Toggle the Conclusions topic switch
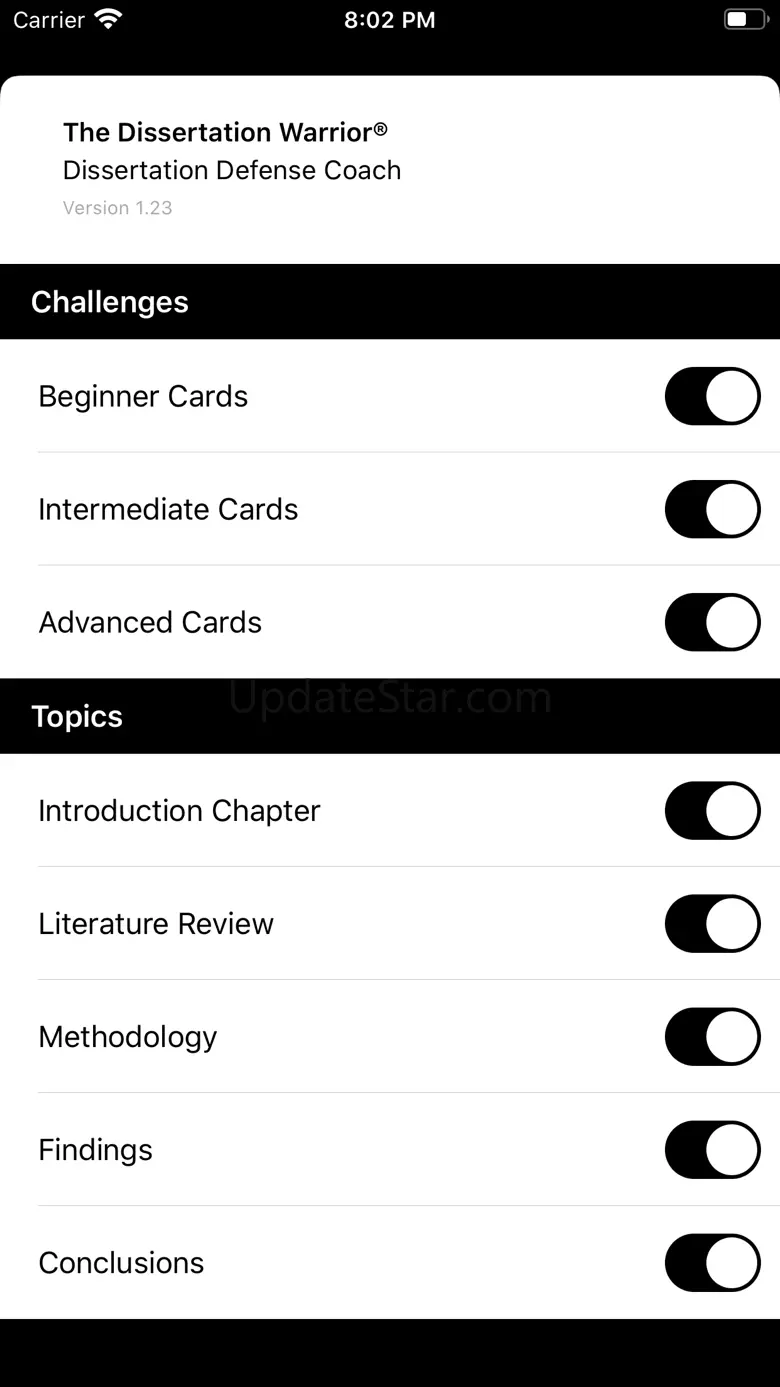The height and width of the screenshot is (1387, 780). point(712,1262)
